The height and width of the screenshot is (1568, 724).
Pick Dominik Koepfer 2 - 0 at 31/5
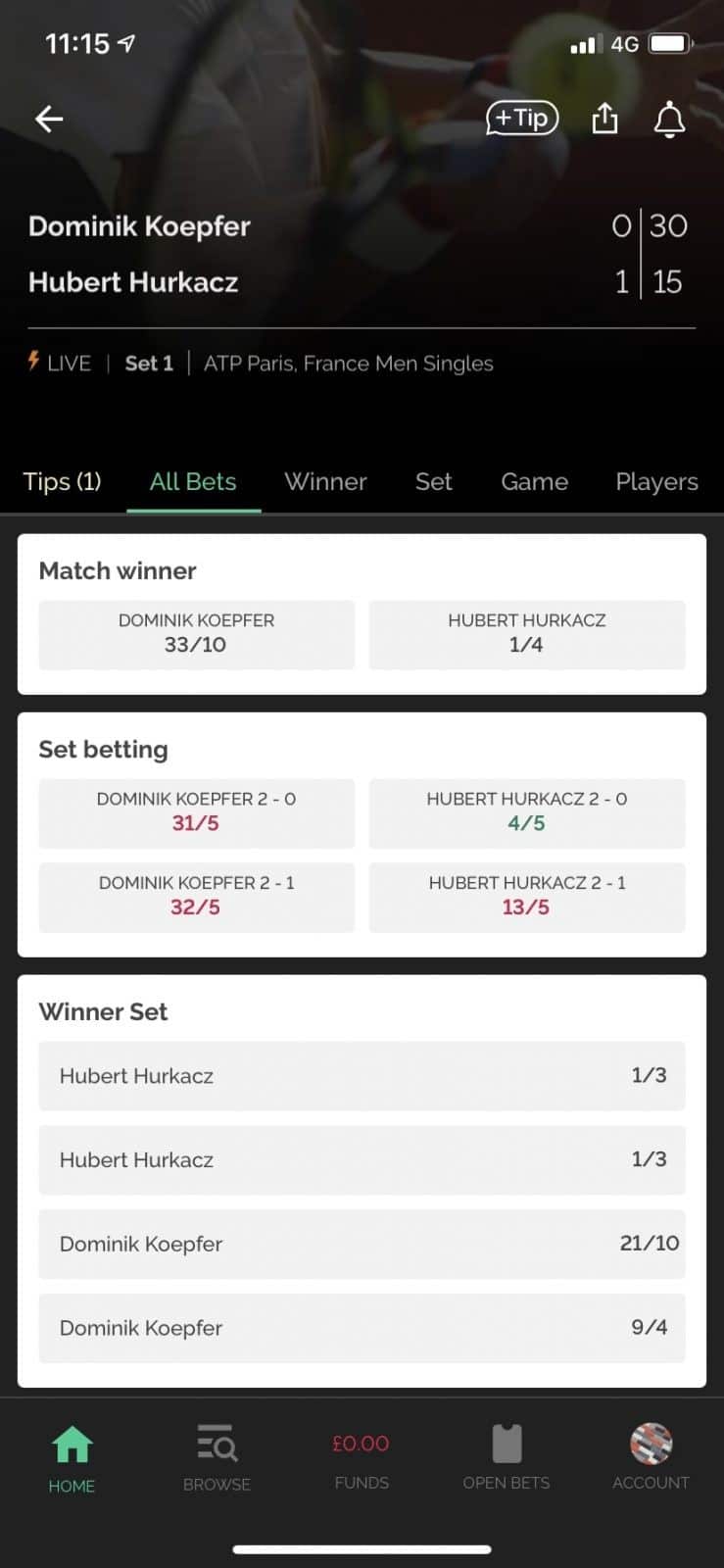point(196,812)
